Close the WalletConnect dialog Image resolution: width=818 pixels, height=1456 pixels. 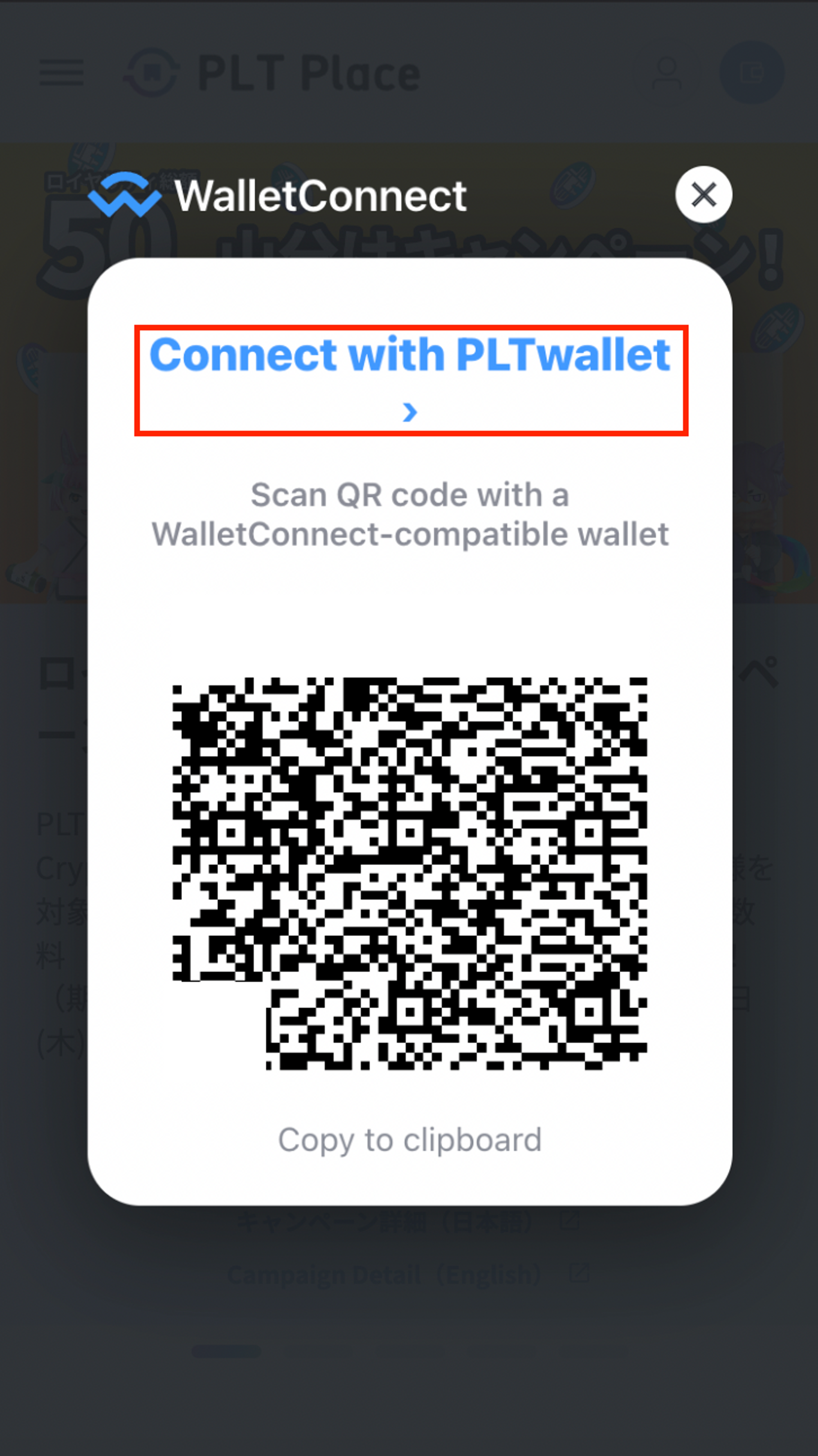tap(703, 194)
